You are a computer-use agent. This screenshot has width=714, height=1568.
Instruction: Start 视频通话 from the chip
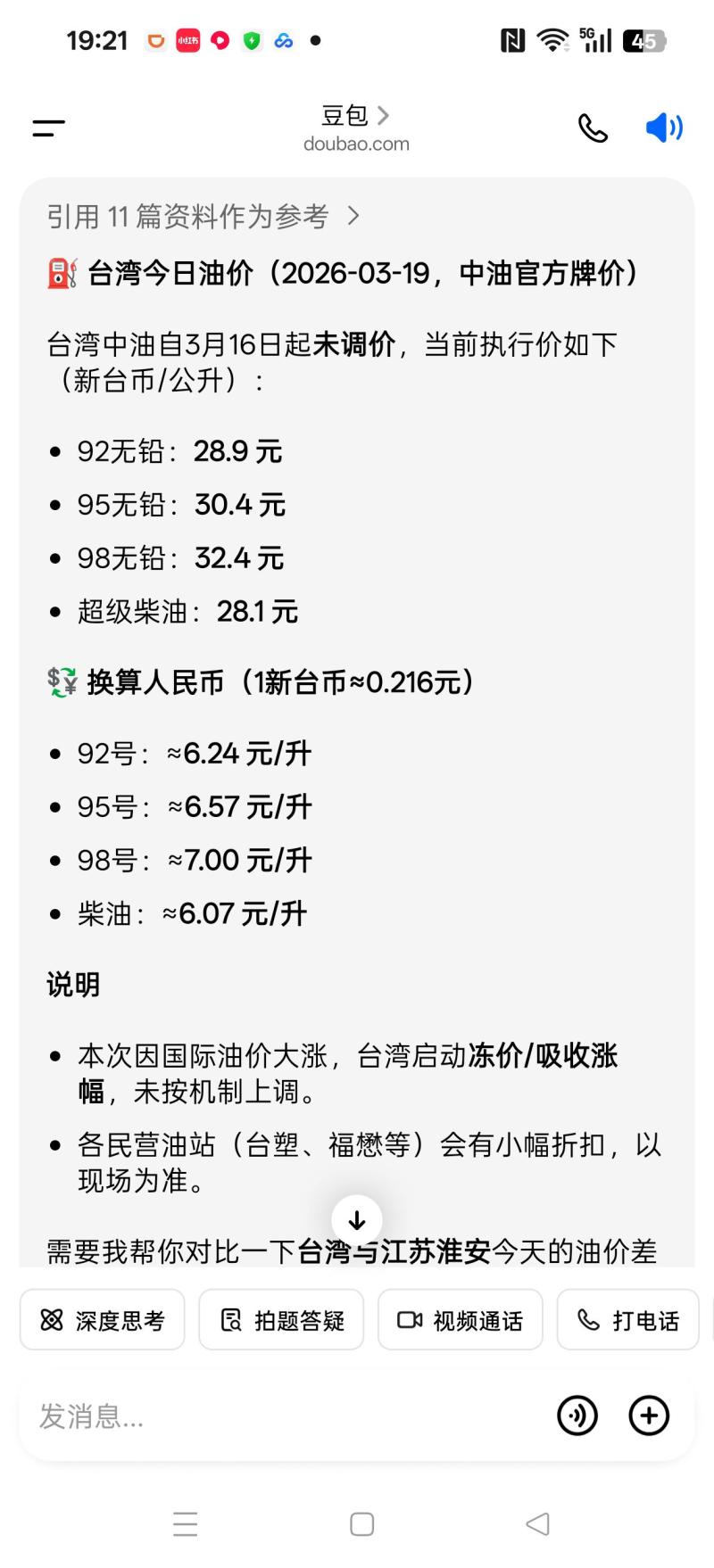pyautogui.click(x=460, y=1320)
